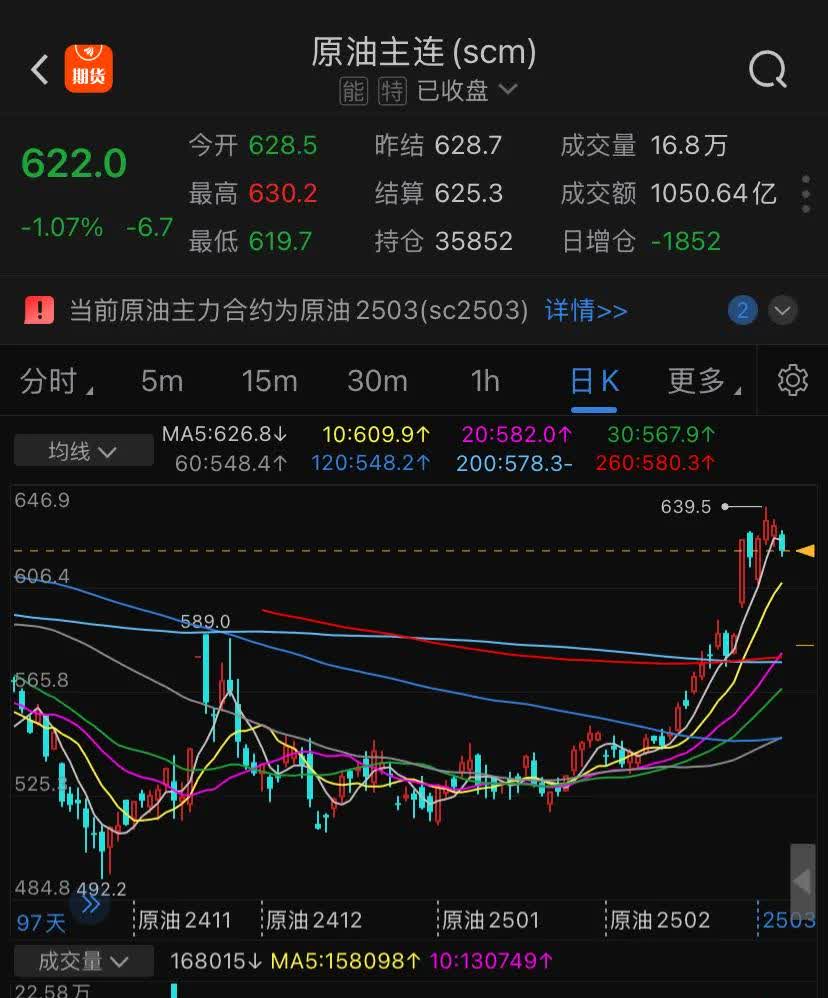Open the 均线 indicator dropdown
Screen dimensions: 828x998
pyautogui.click(x=83, y=451)
